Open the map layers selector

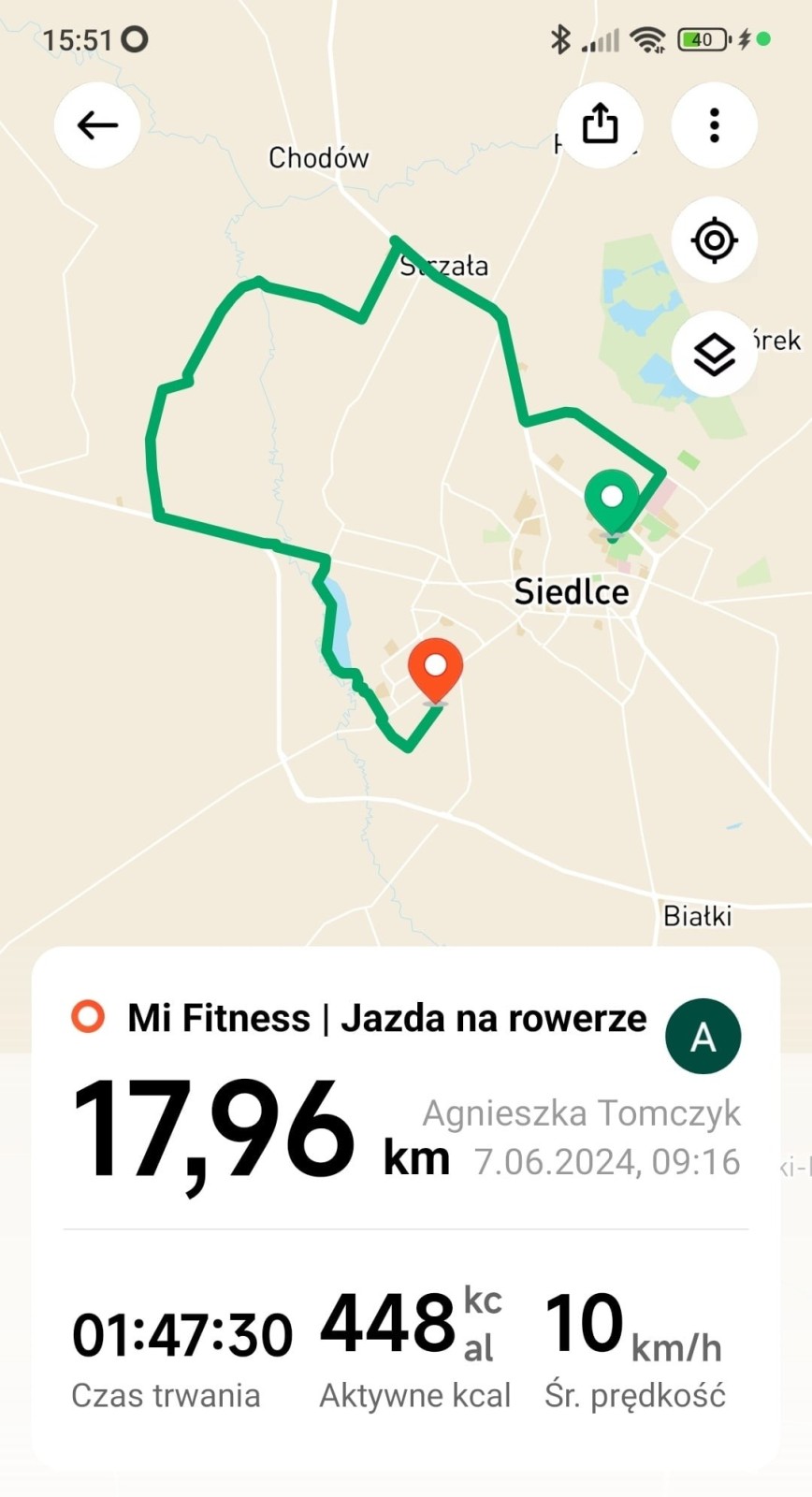[x=715, y=355]
